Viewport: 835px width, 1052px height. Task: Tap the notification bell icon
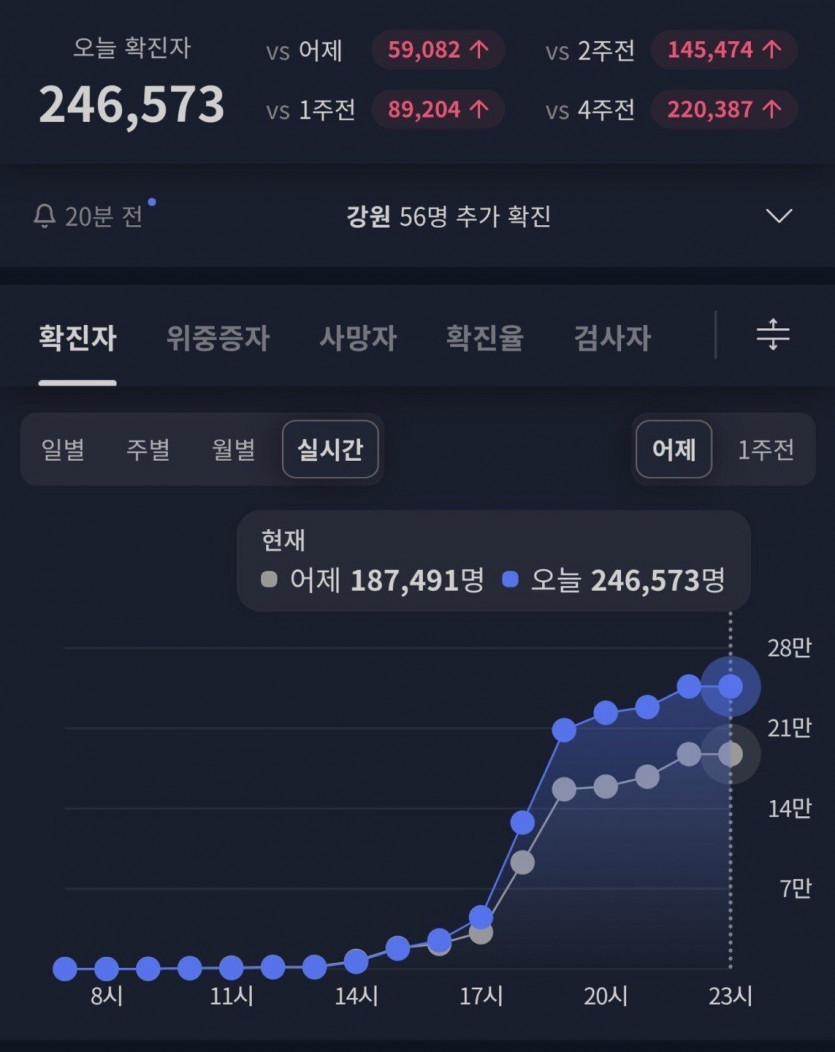[x=45, y=216]
